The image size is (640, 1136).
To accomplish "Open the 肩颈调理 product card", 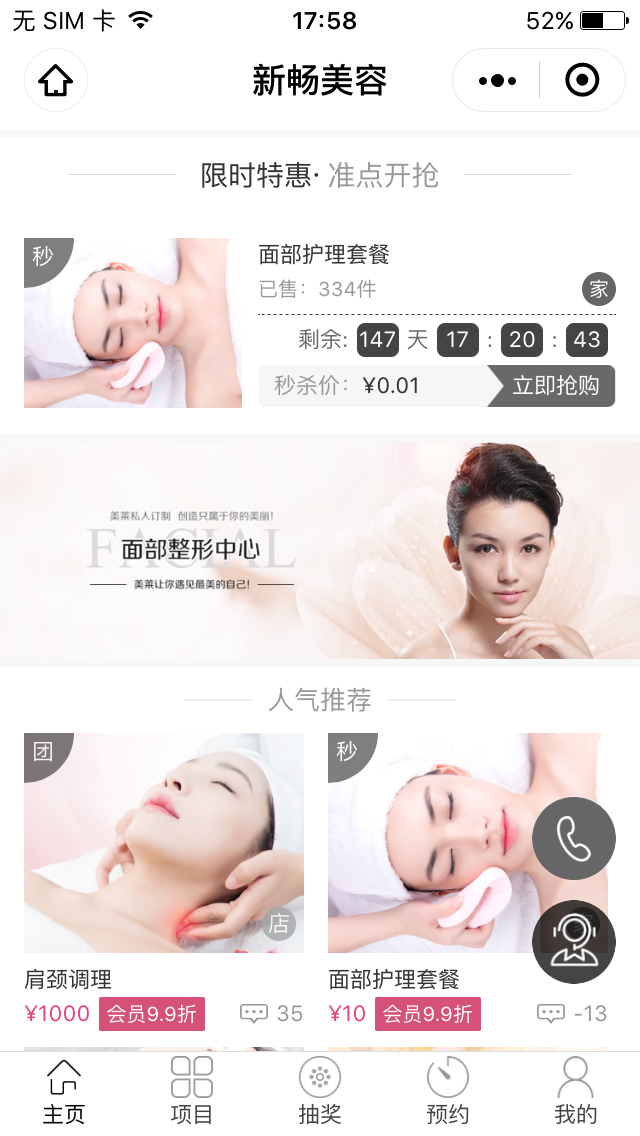I will (164, 843).
